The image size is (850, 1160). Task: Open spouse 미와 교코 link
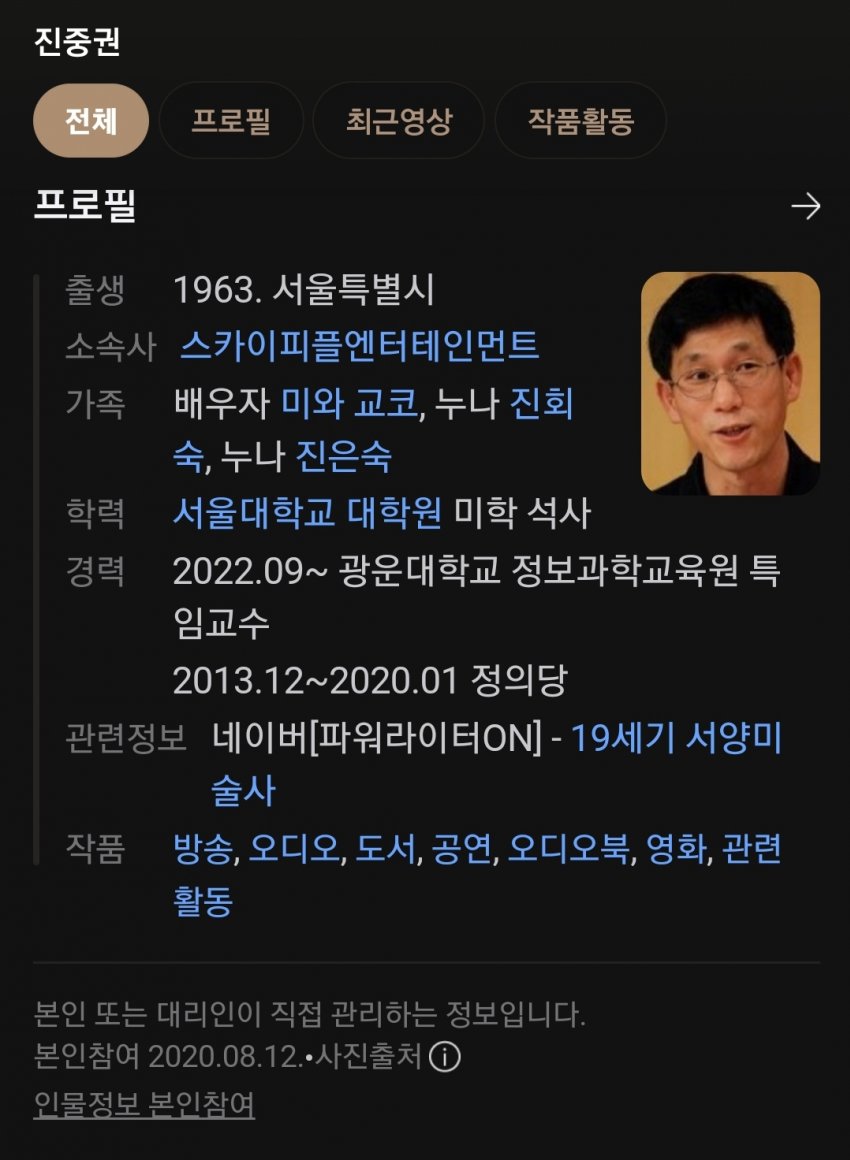click(348, 403)
